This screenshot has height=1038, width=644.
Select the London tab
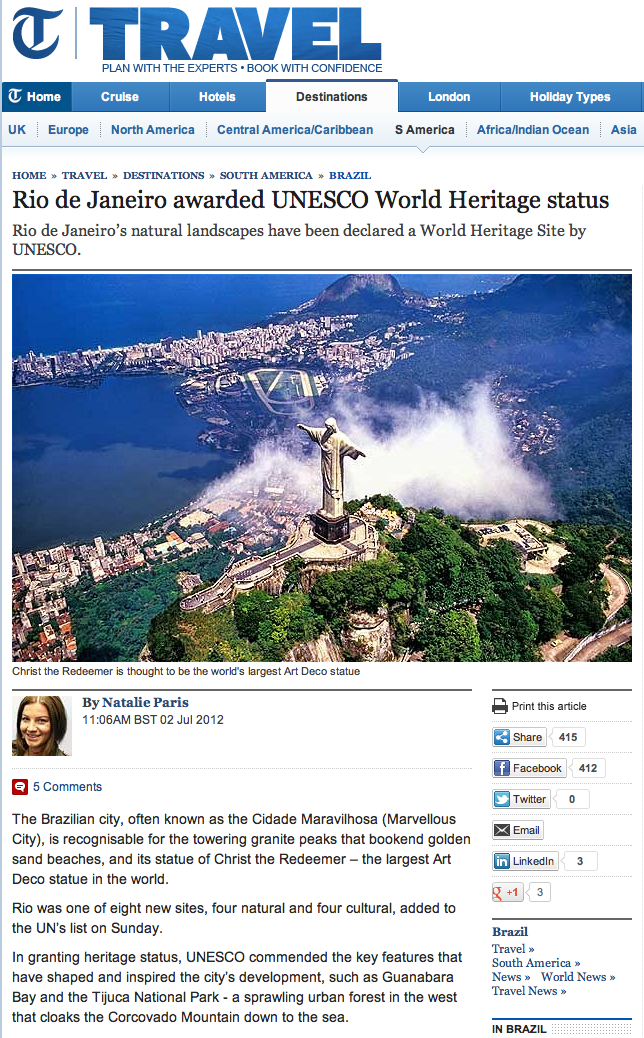[449, 97]
